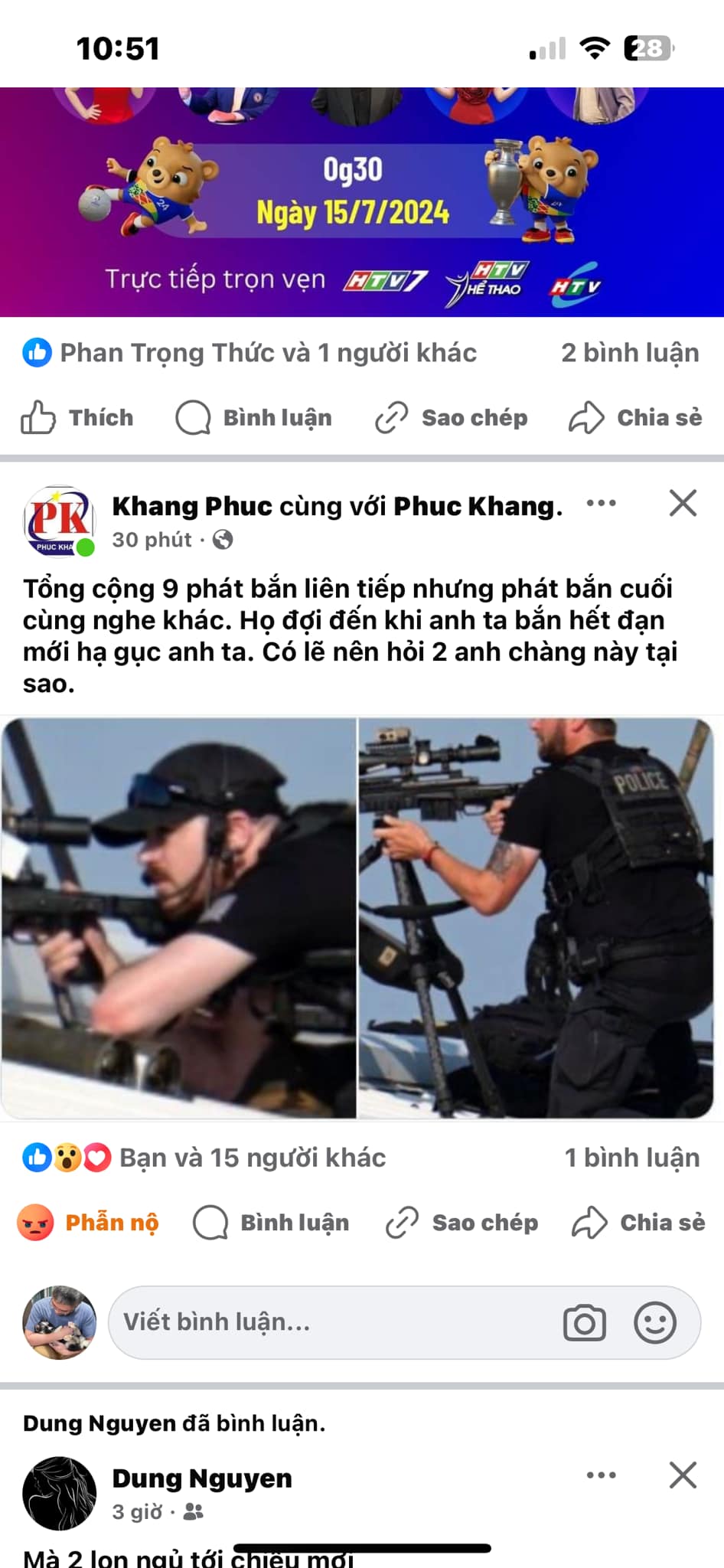Open the right POLICE sniper photo
724x1568 pixels.
pyautogui.click(x=536, y=918)
